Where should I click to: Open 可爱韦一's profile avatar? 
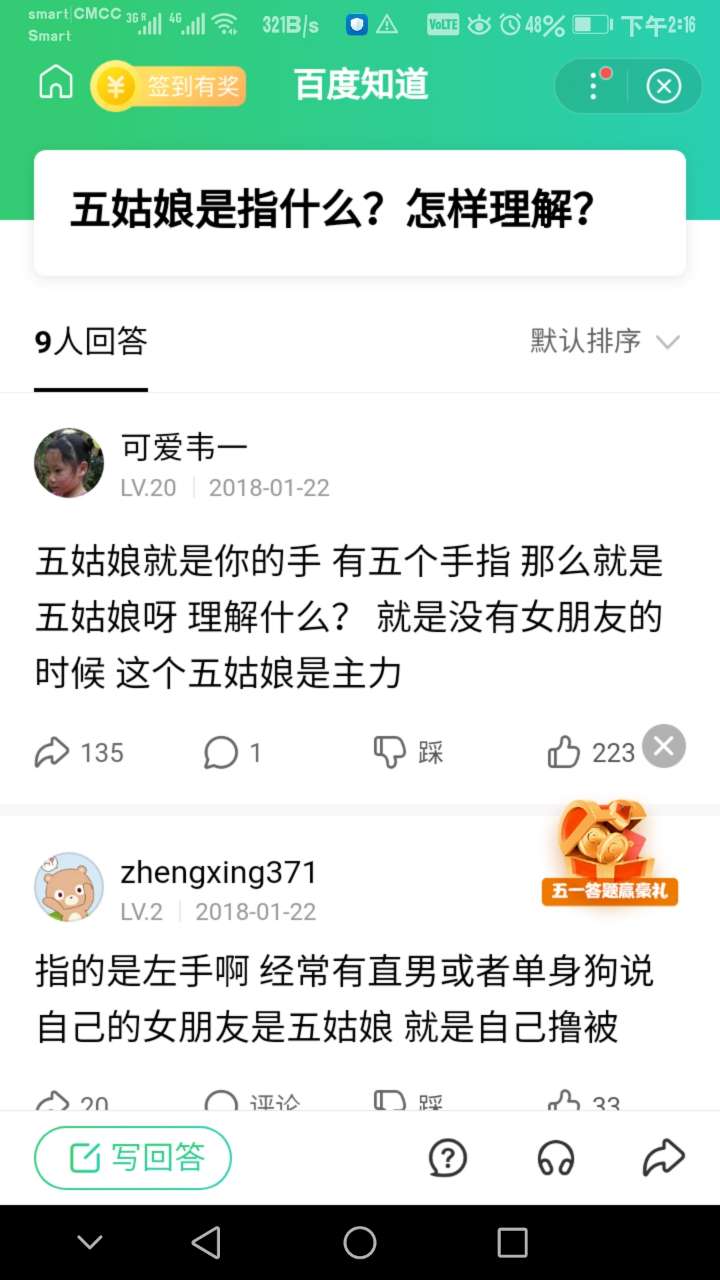tap(69, 463)
